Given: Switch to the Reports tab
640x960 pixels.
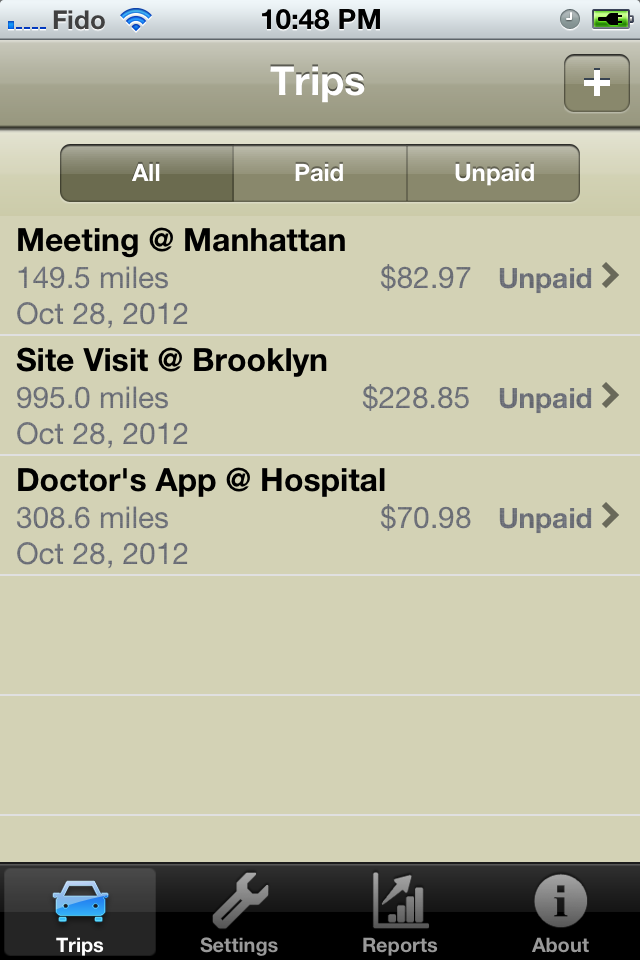Looking at the screenshot, I should pyautogui.click(x=400, y=912).
